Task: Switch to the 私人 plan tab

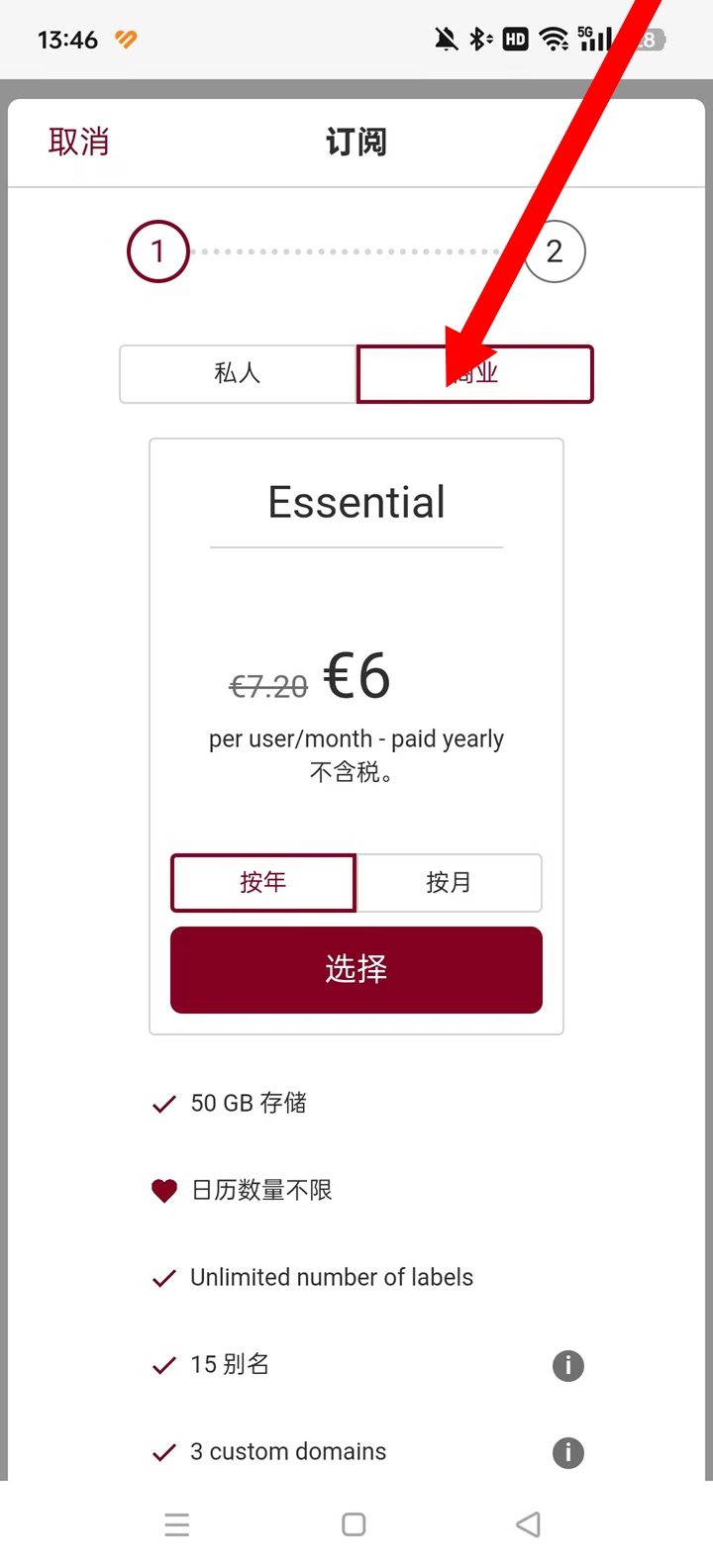Action: pos(238,373)
